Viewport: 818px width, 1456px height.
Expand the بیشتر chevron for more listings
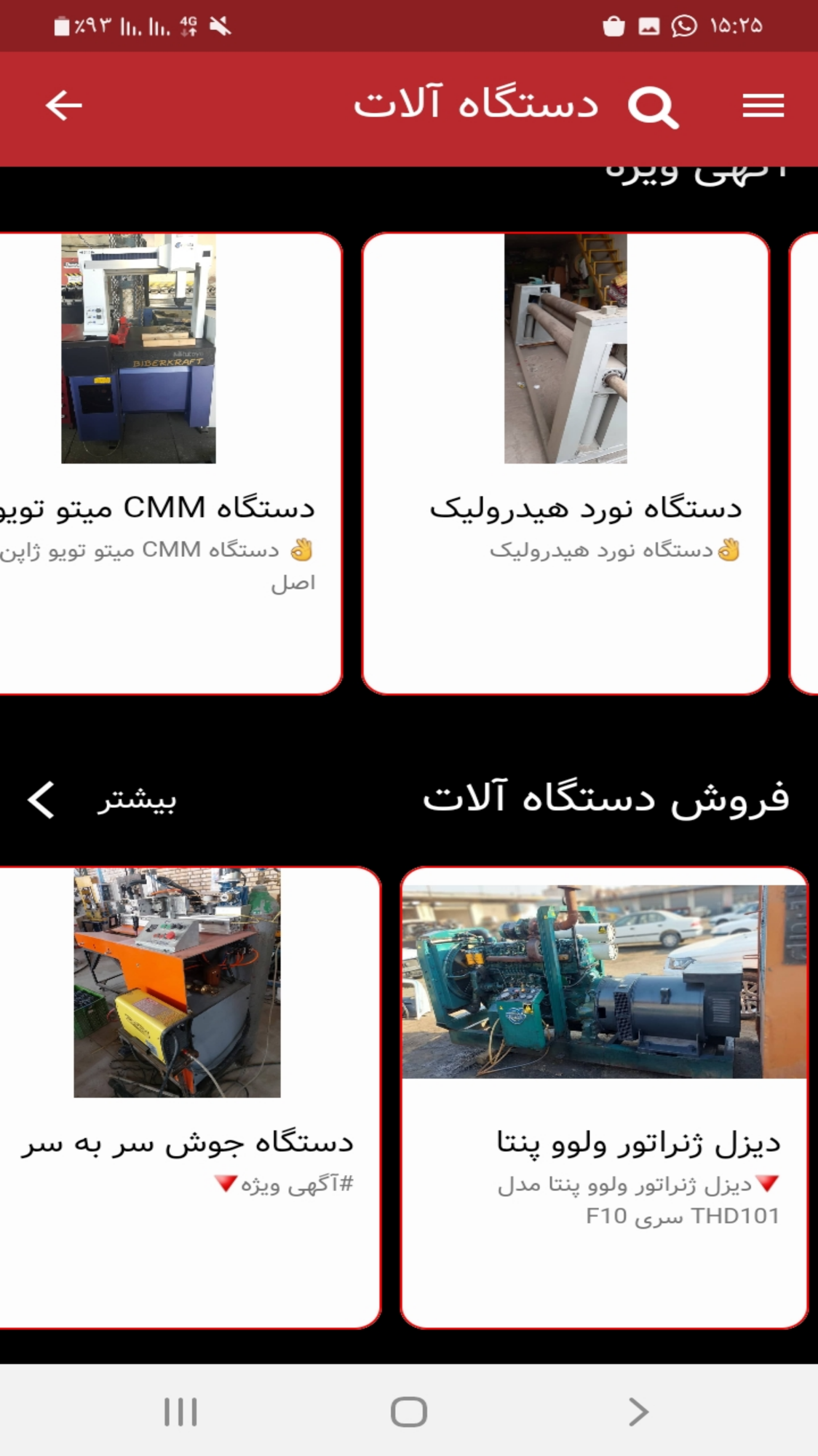tap(42, 799)
